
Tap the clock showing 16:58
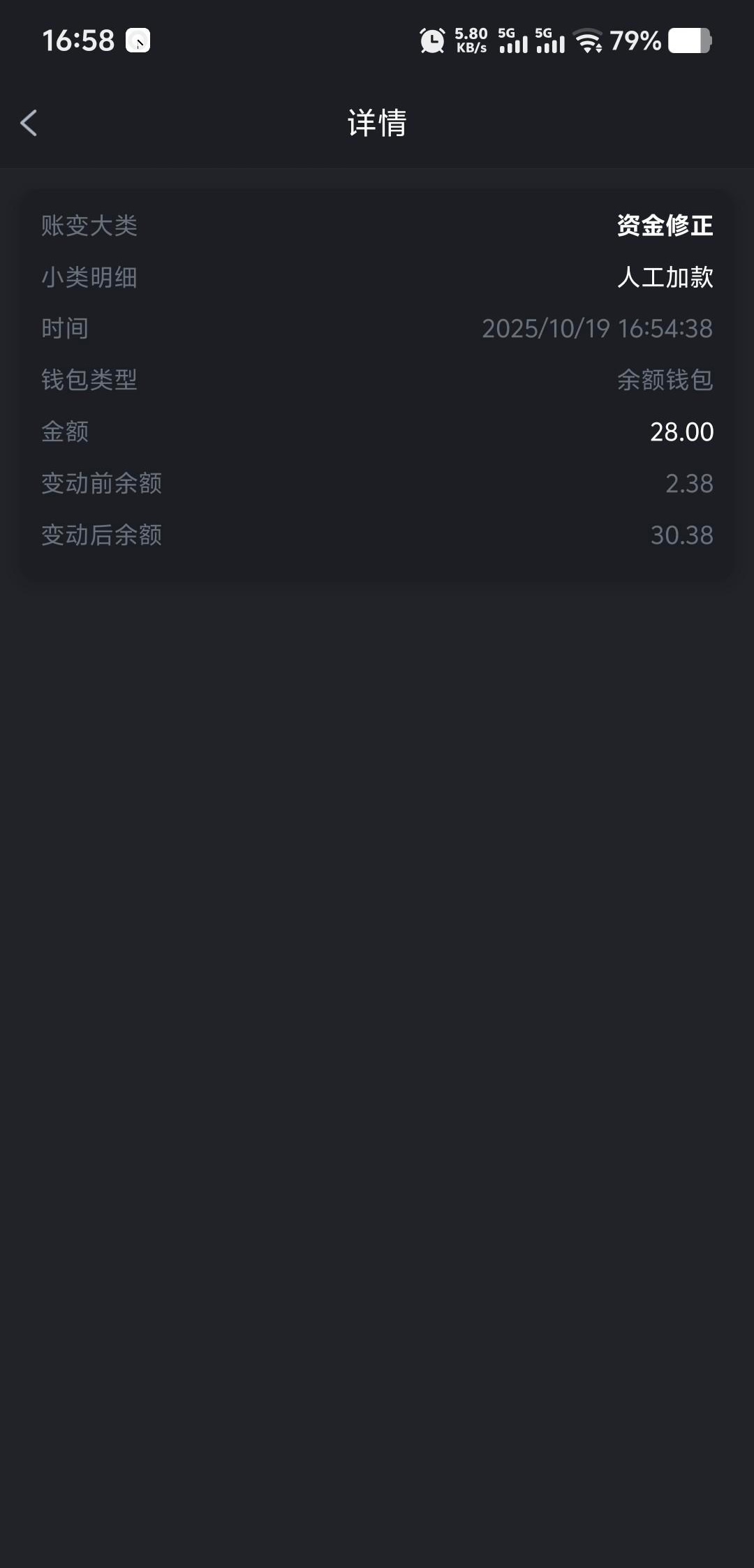coord(77,40)
